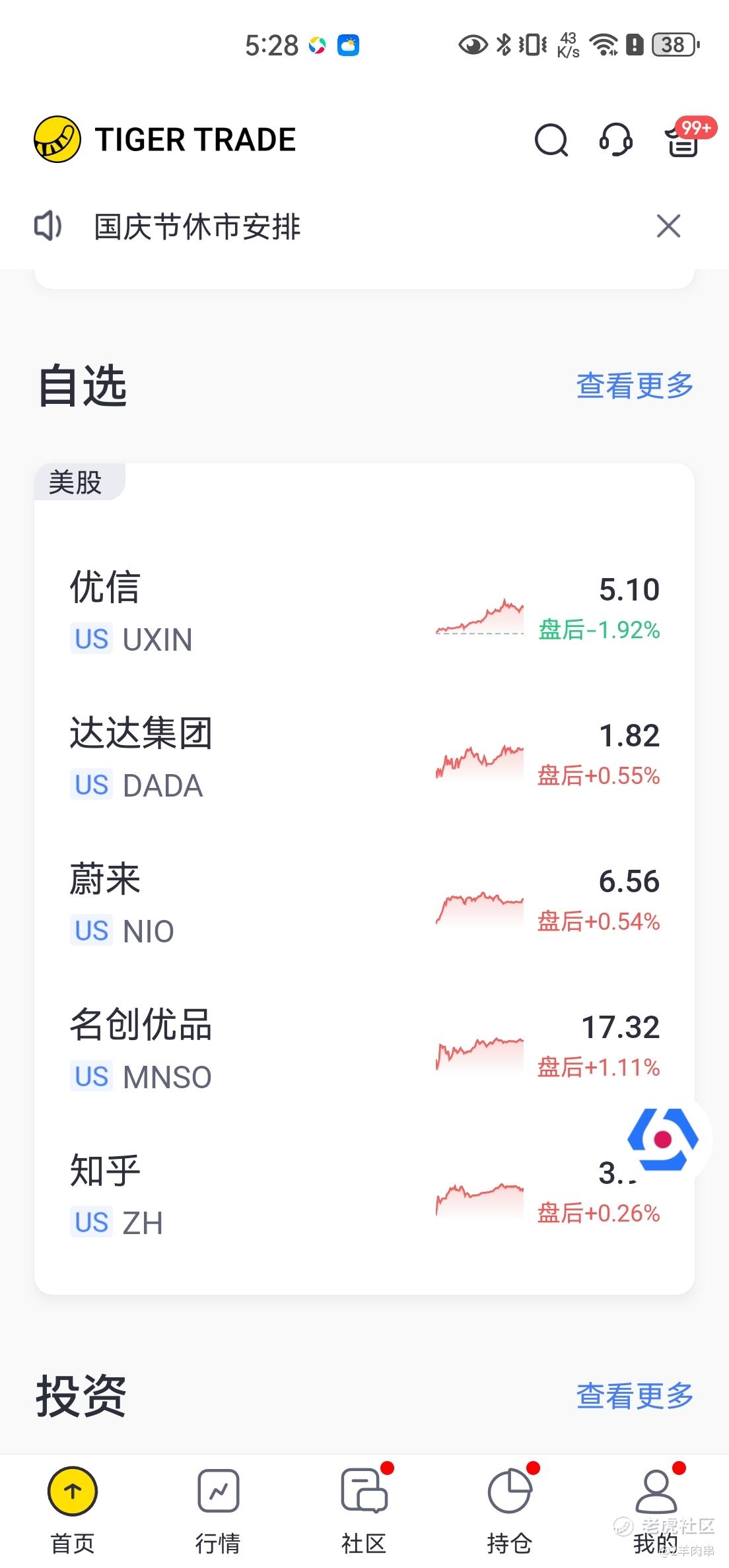Tap the floating blue assistant button
Screen dimensions: 729x1568
(663, 1139)
